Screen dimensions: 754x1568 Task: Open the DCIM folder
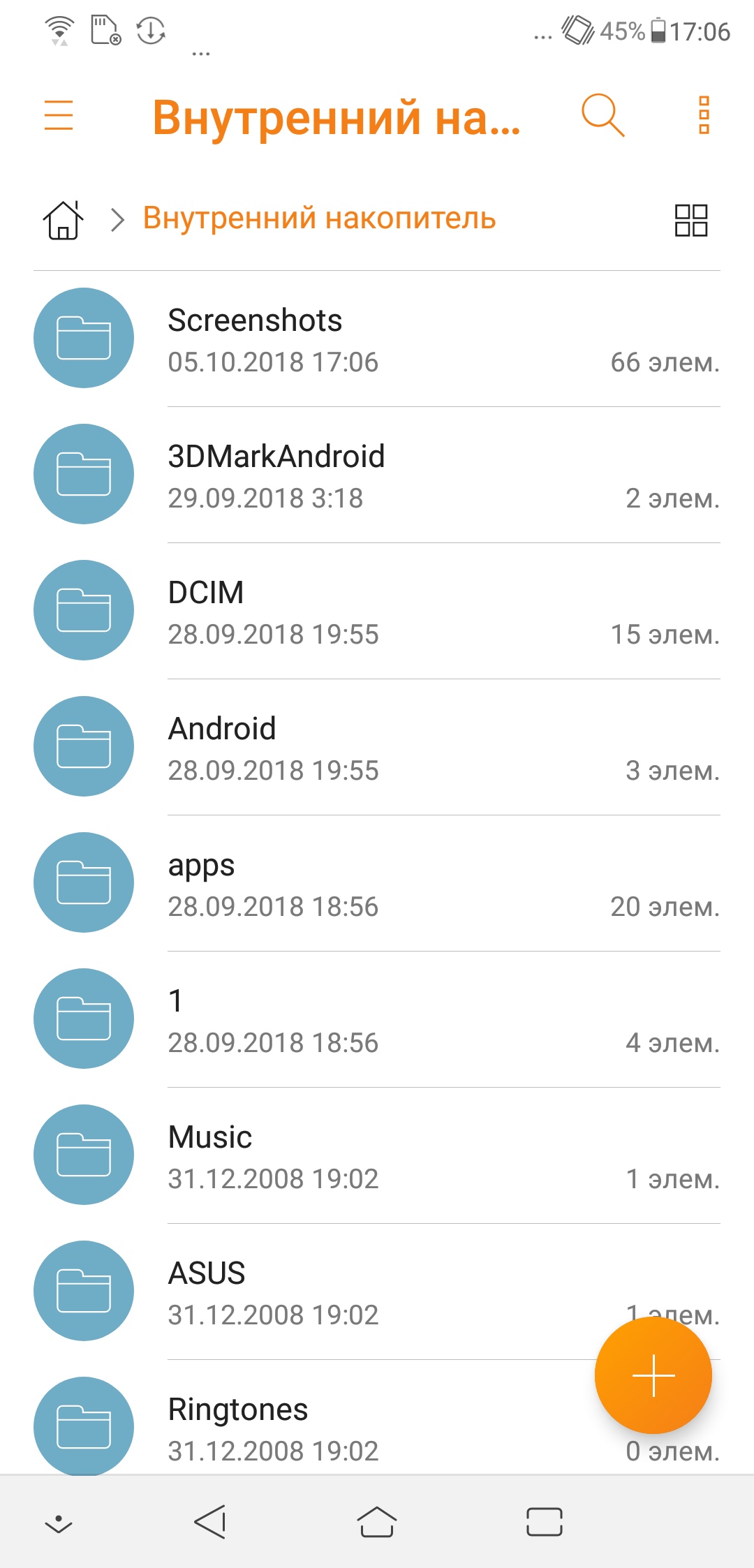click(x=377, y=612)
